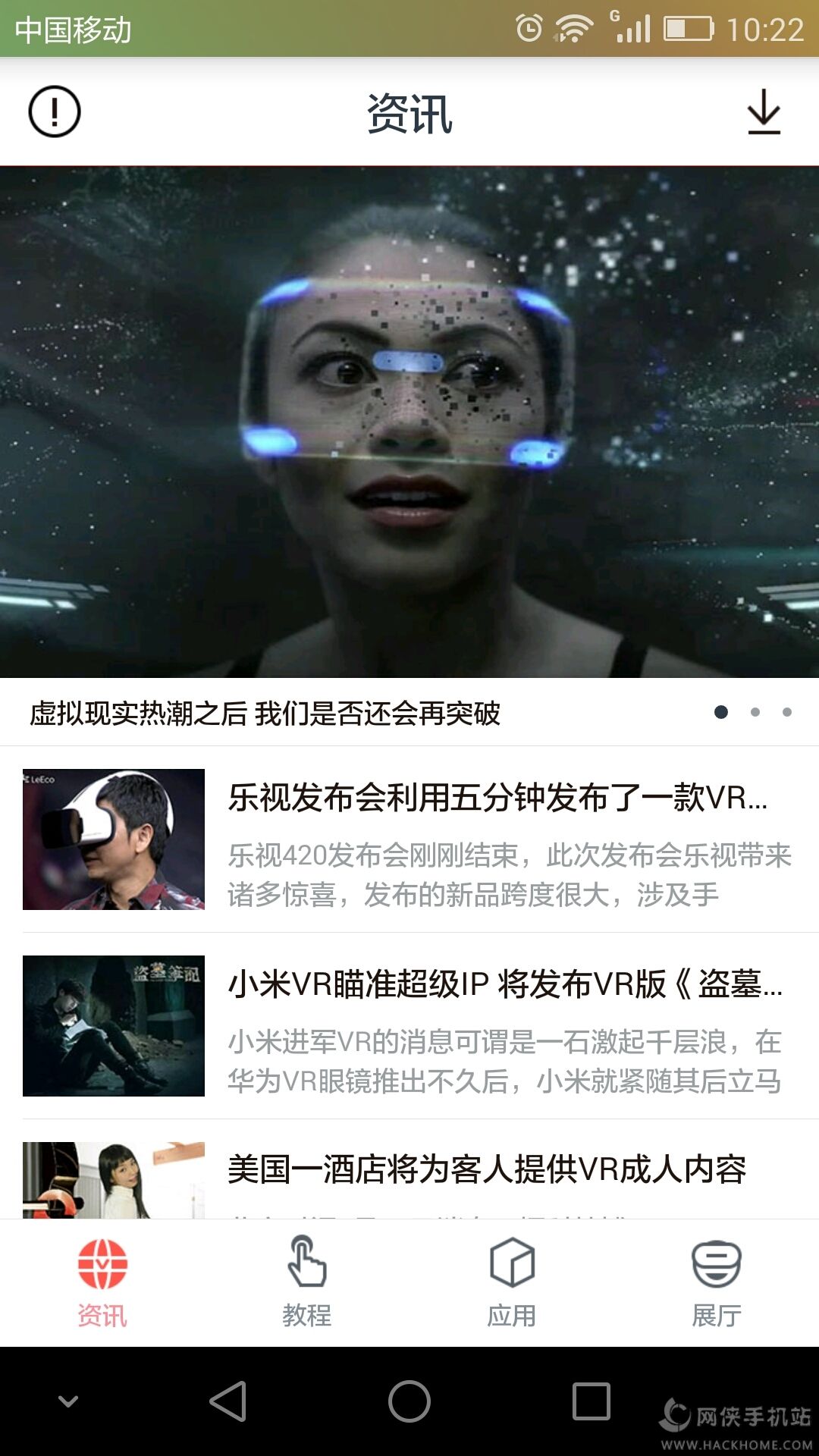
Task: Select the 资讯 tab
Action: pyautogui.click(x=102, y=1282)
